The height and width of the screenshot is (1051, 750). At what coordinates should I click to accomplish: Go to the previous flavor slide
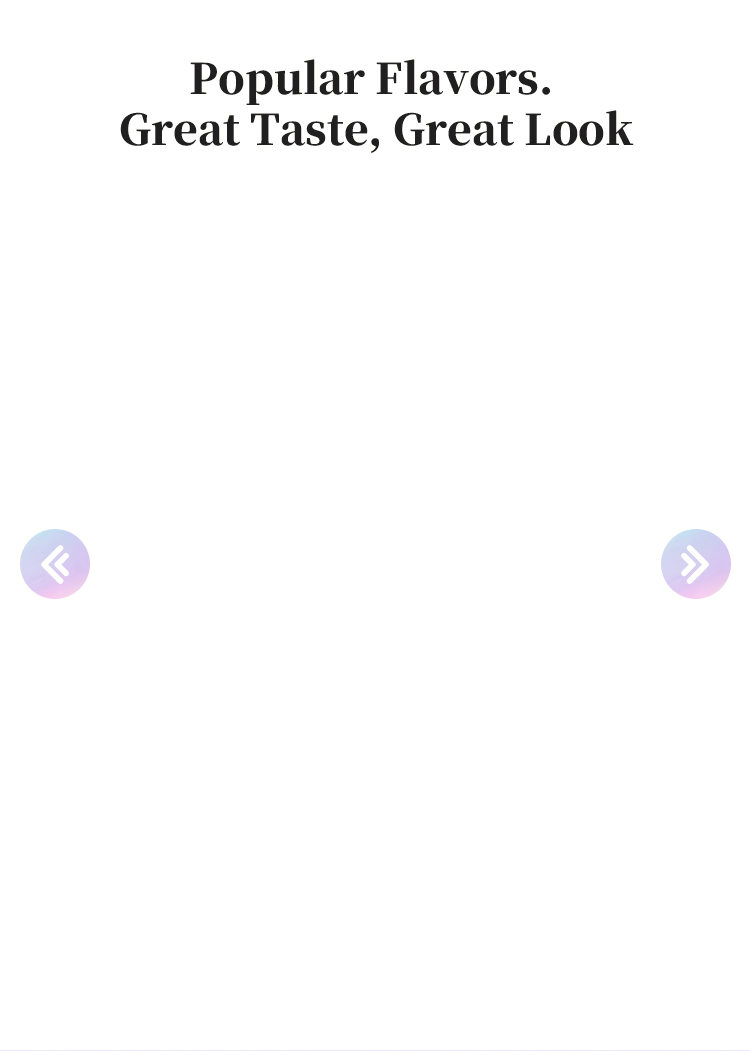[x=55, y=564]
